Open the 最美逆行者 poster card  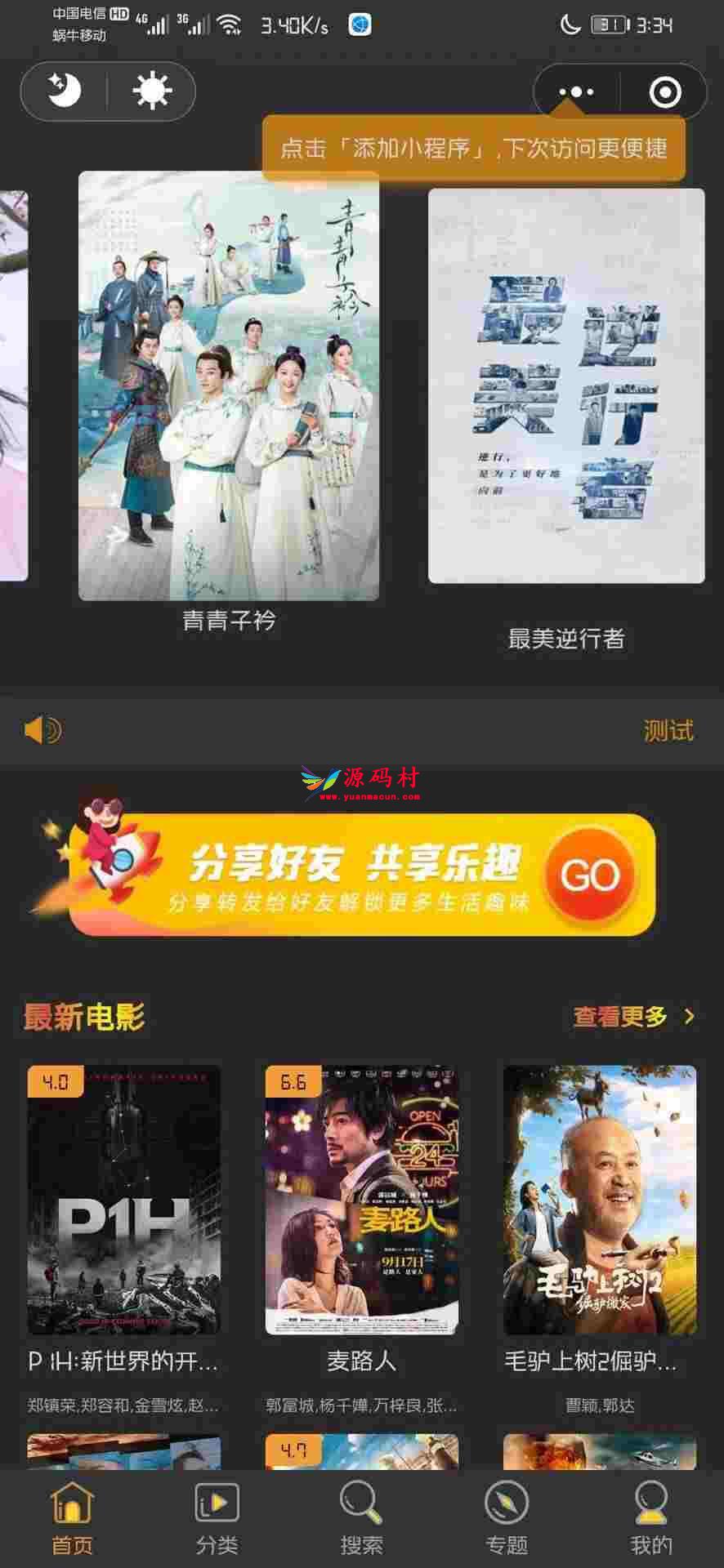pyautogui.click(x=565, y=385)
